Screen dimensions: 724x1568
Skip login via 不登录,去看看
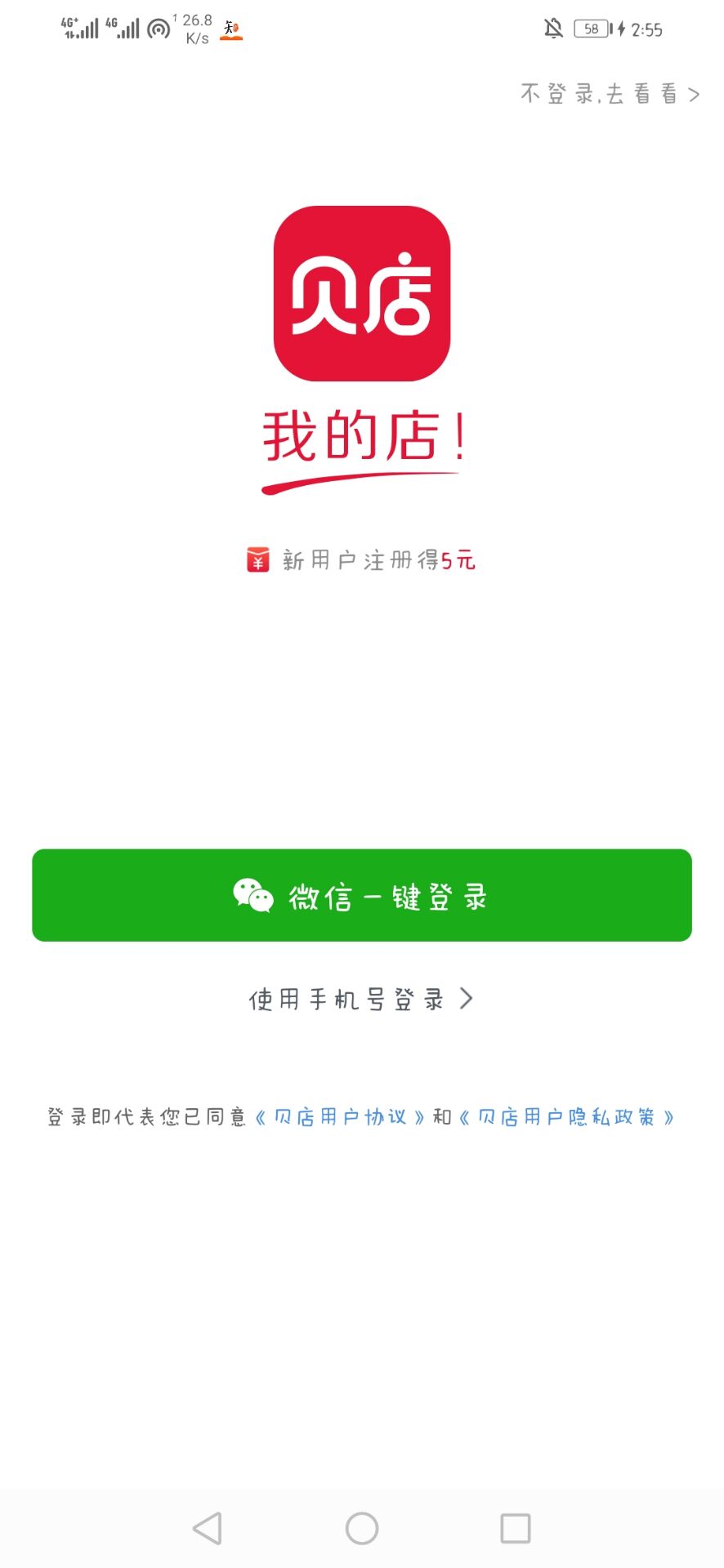610,95
